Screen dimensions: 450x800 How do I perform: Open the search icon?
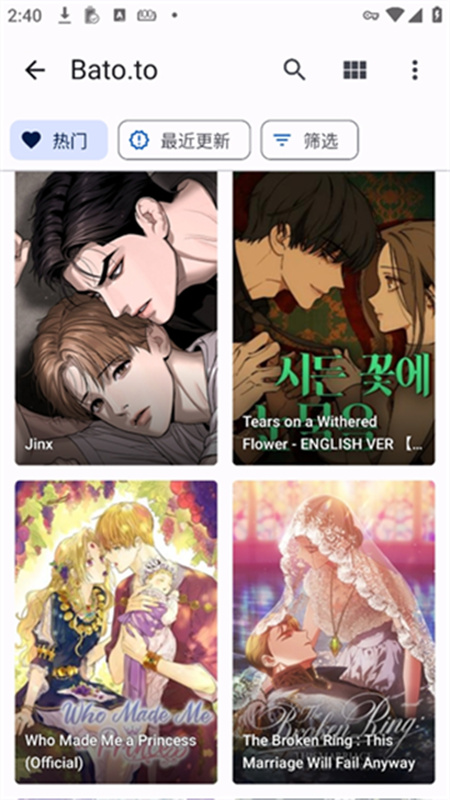294,70
